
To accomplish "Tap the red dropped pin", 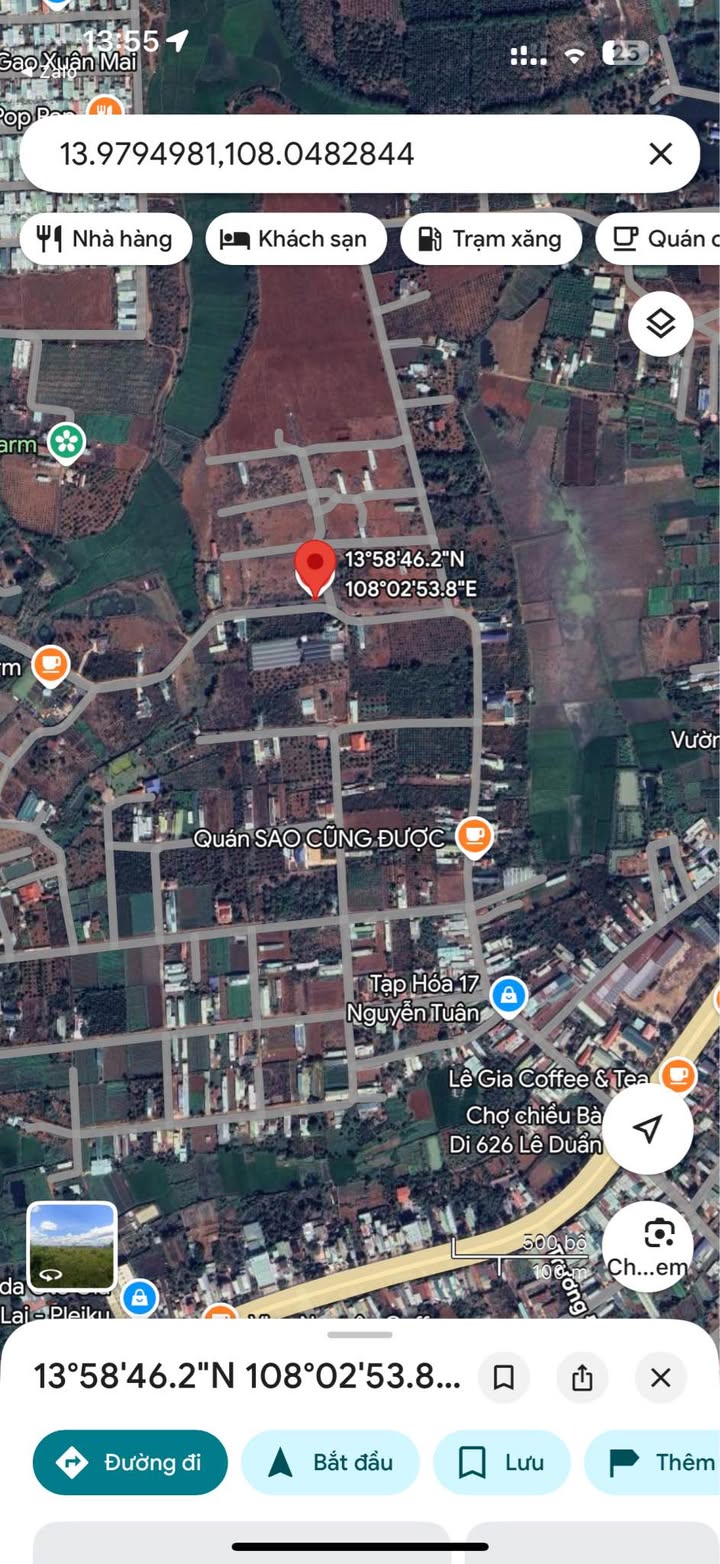I will (x=315, y=566).
